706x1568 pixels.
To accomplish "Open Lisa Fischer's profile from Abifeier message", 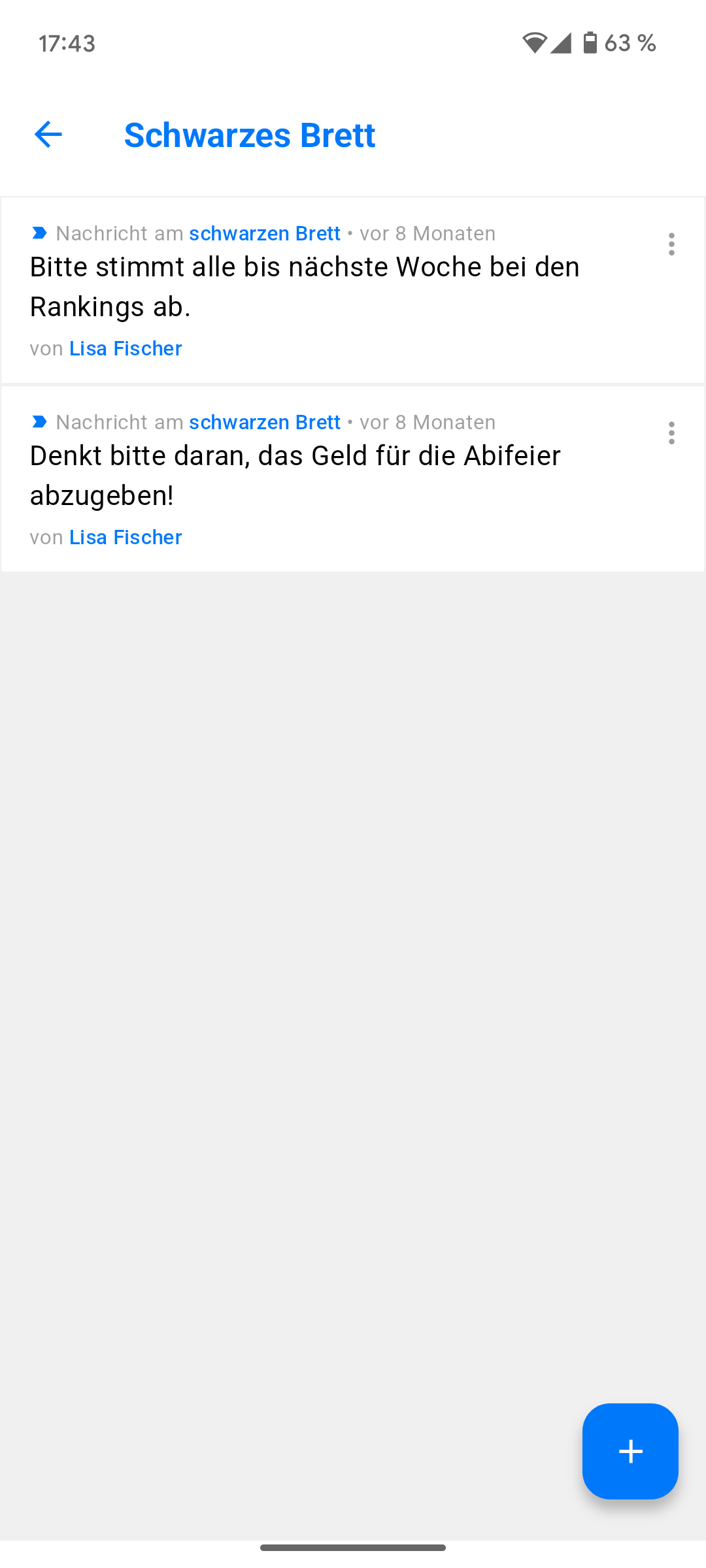I will click(126, 538).
